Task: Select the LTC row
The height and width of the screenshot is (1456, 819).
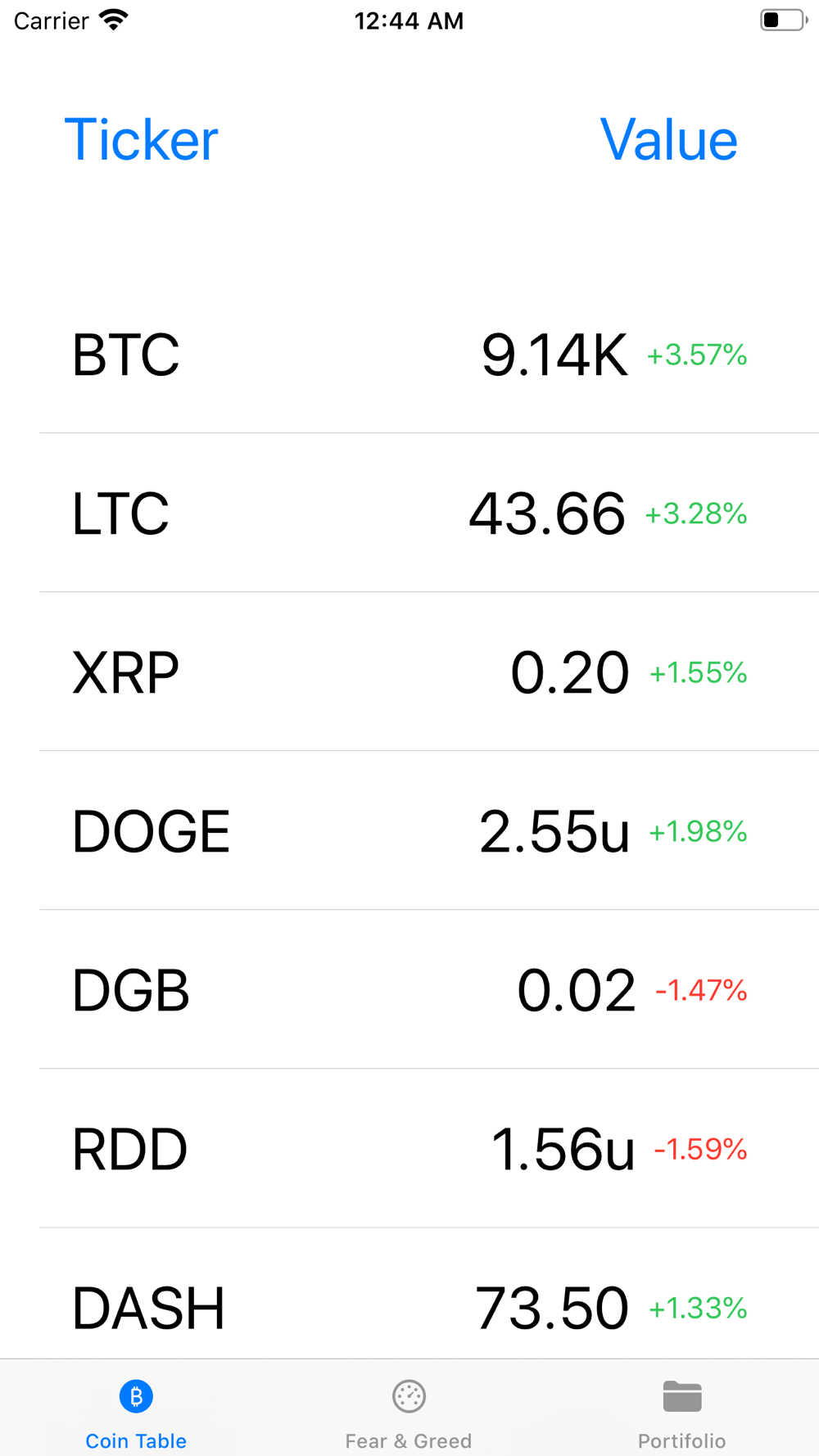Action: (x=409, y=514)
